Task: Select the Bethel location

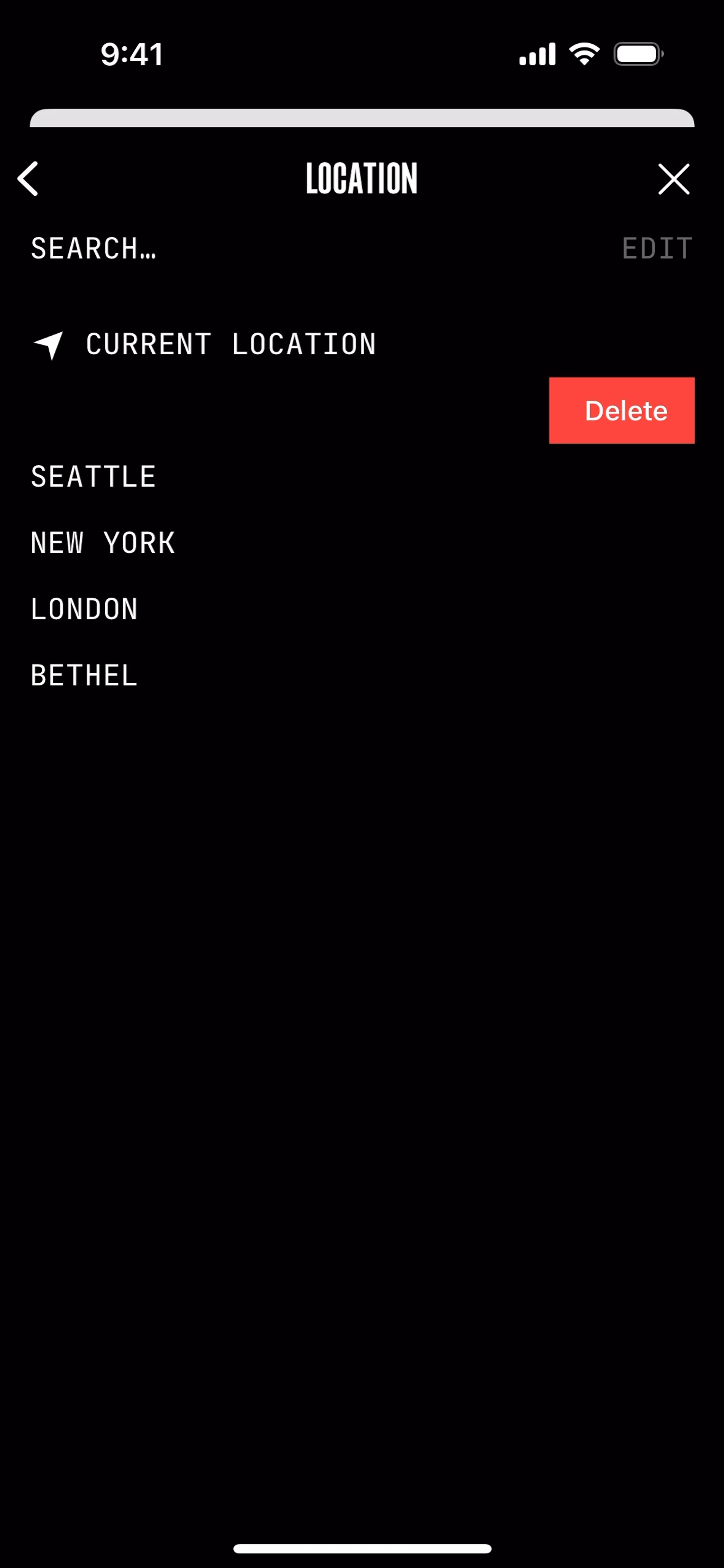Action: [84, 676]
